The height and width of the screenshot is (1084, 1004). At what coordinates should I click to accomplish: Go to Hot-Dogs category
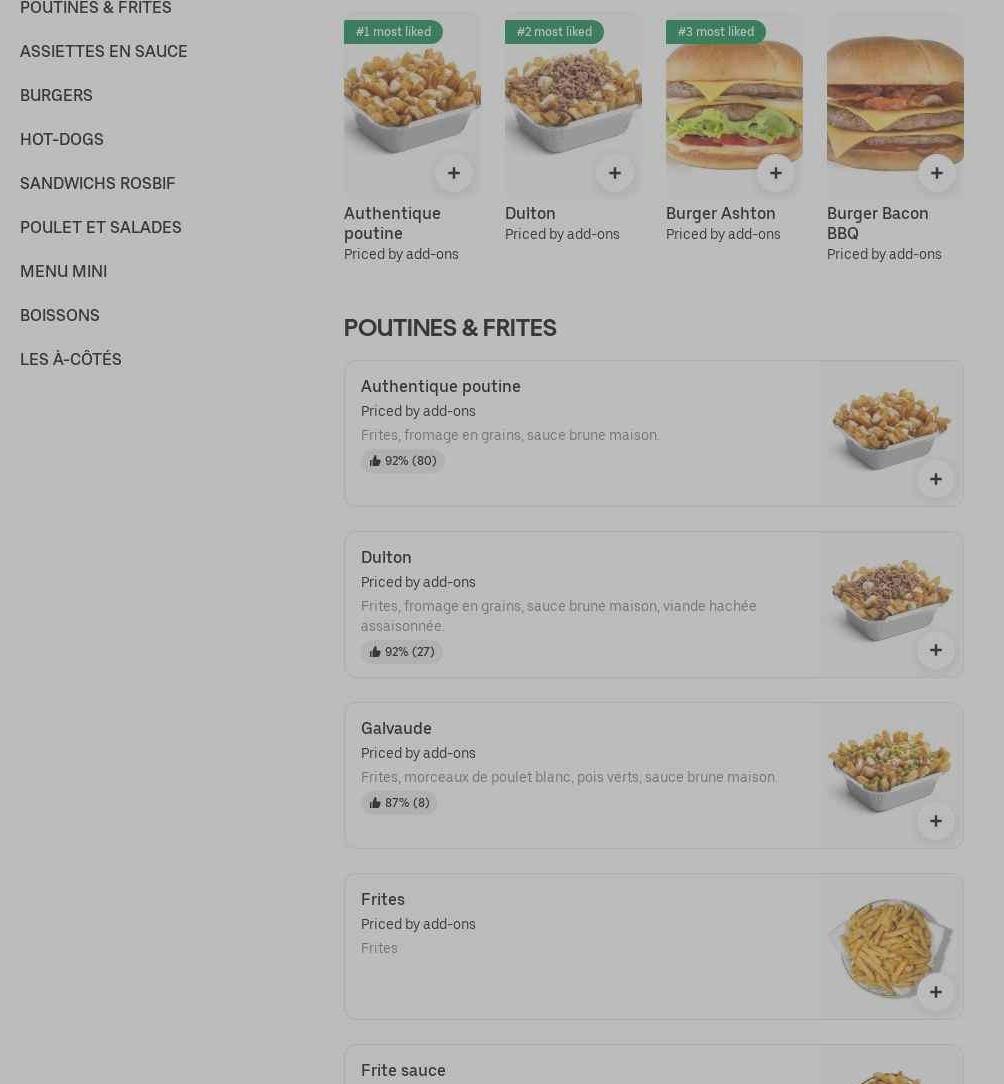click(x=61, y=139)
